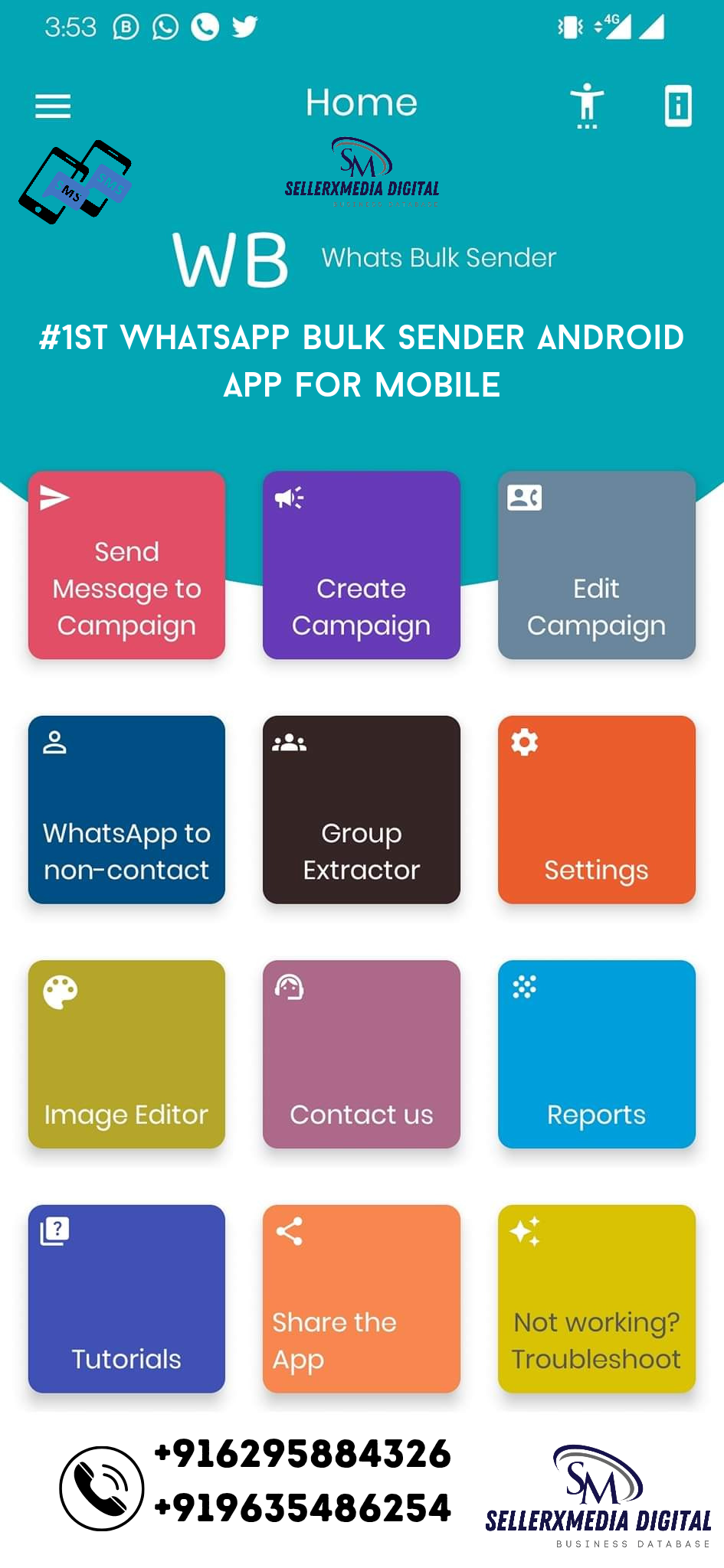The width and height of the screenshot is (724, 1568).
Task: Open the Settings gear tile
Action: [x=596, y=812]
